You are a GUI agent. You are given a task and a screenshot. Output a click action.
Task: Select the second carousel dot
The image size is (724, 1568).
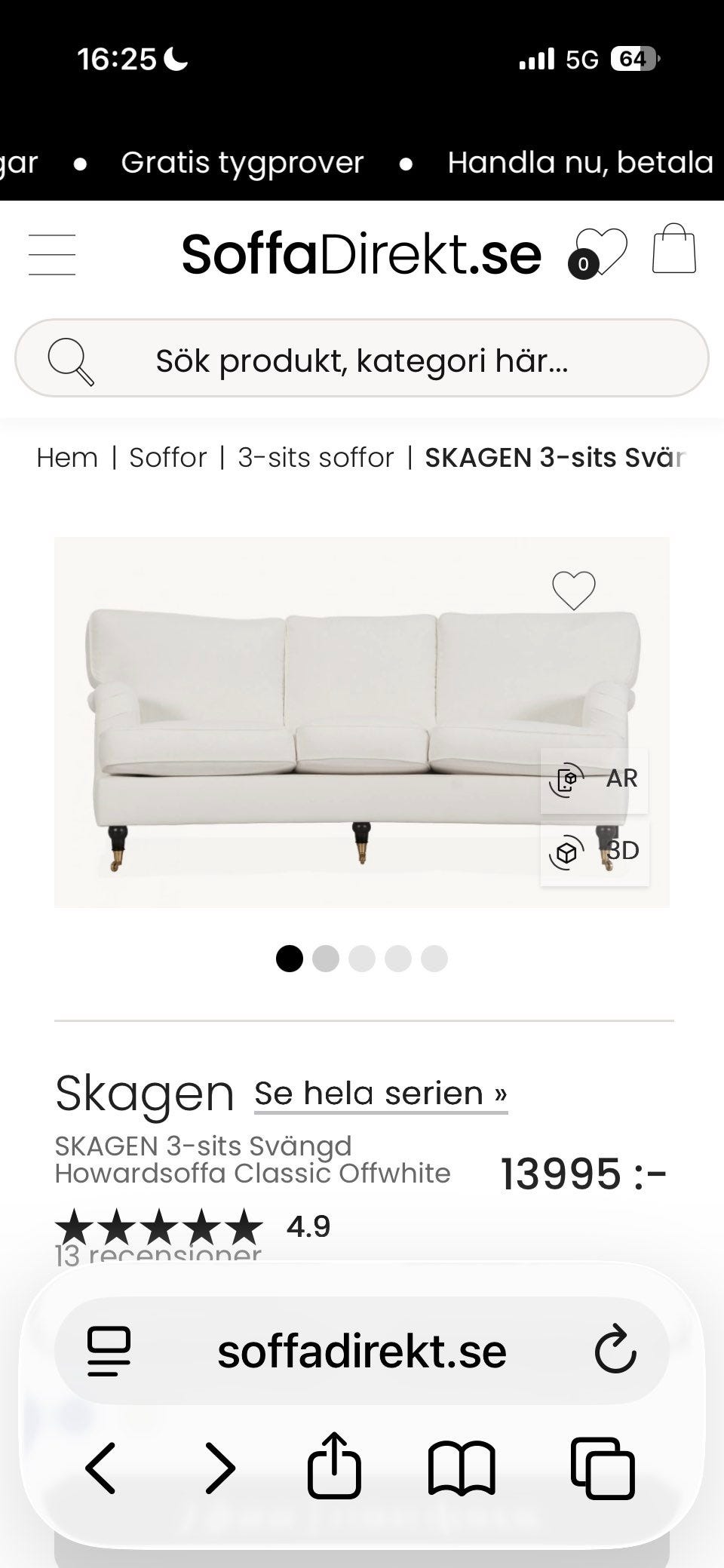tap(327, 959)
